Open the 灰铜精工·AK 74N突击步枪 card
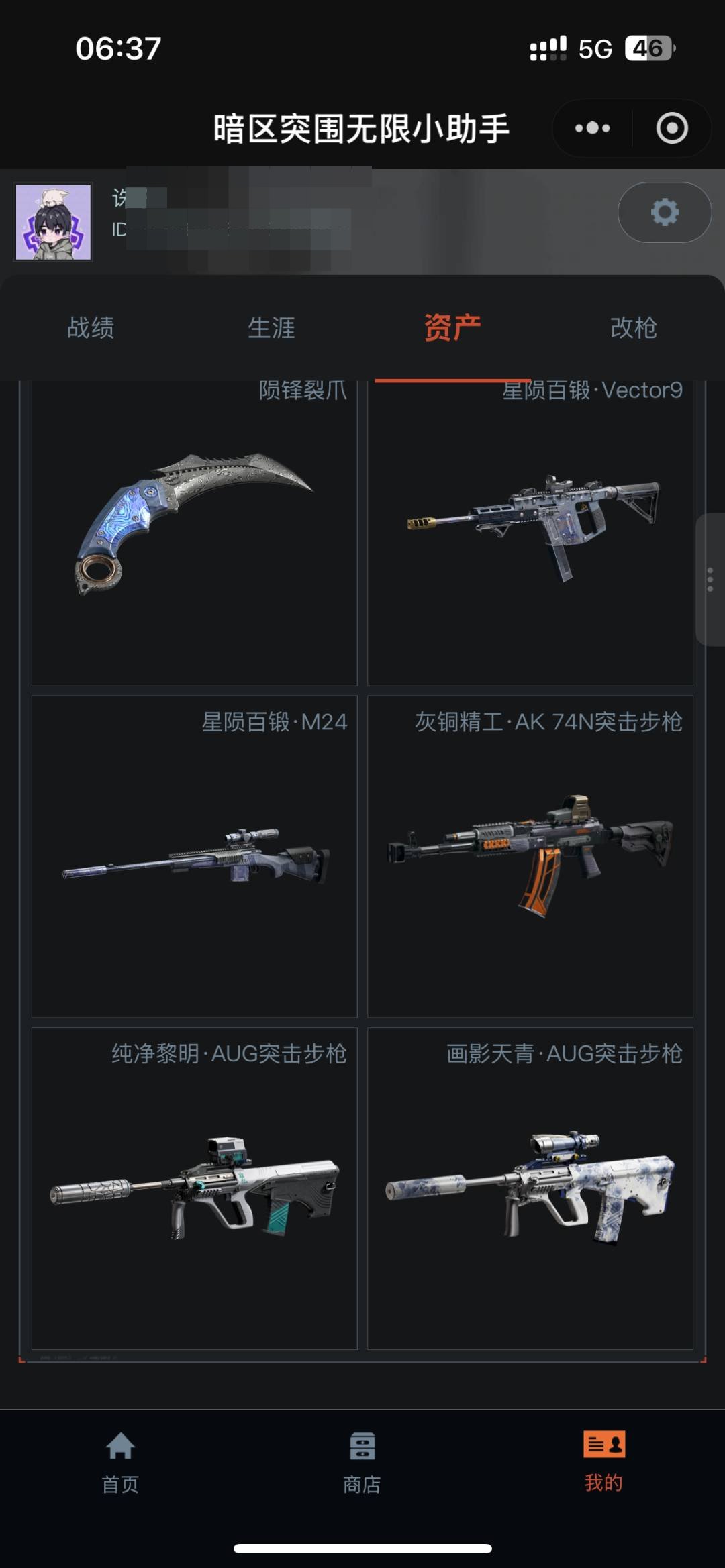This screenshot has height=1568, width=725. click(x=530, y=856)
